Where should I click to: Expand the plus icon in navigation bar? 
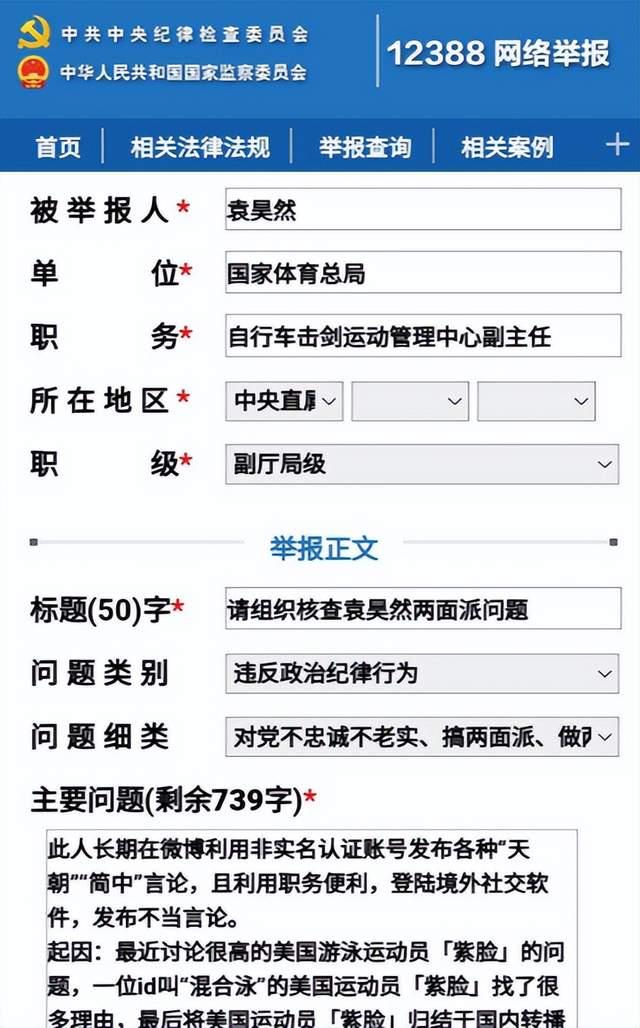[x=617, y=144]
